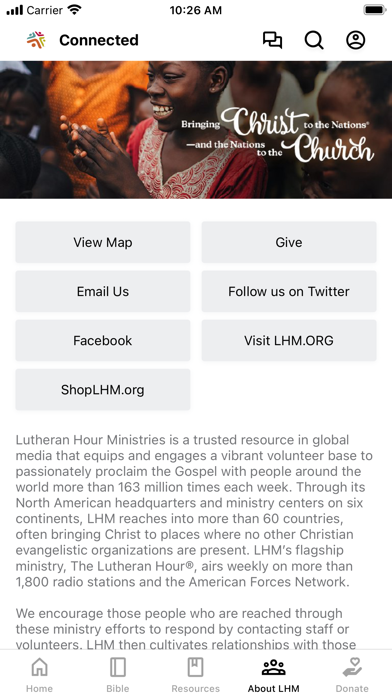The image size is (392, 696).
Task: Go to the Resources tab
Action: [x=196, y=675]
